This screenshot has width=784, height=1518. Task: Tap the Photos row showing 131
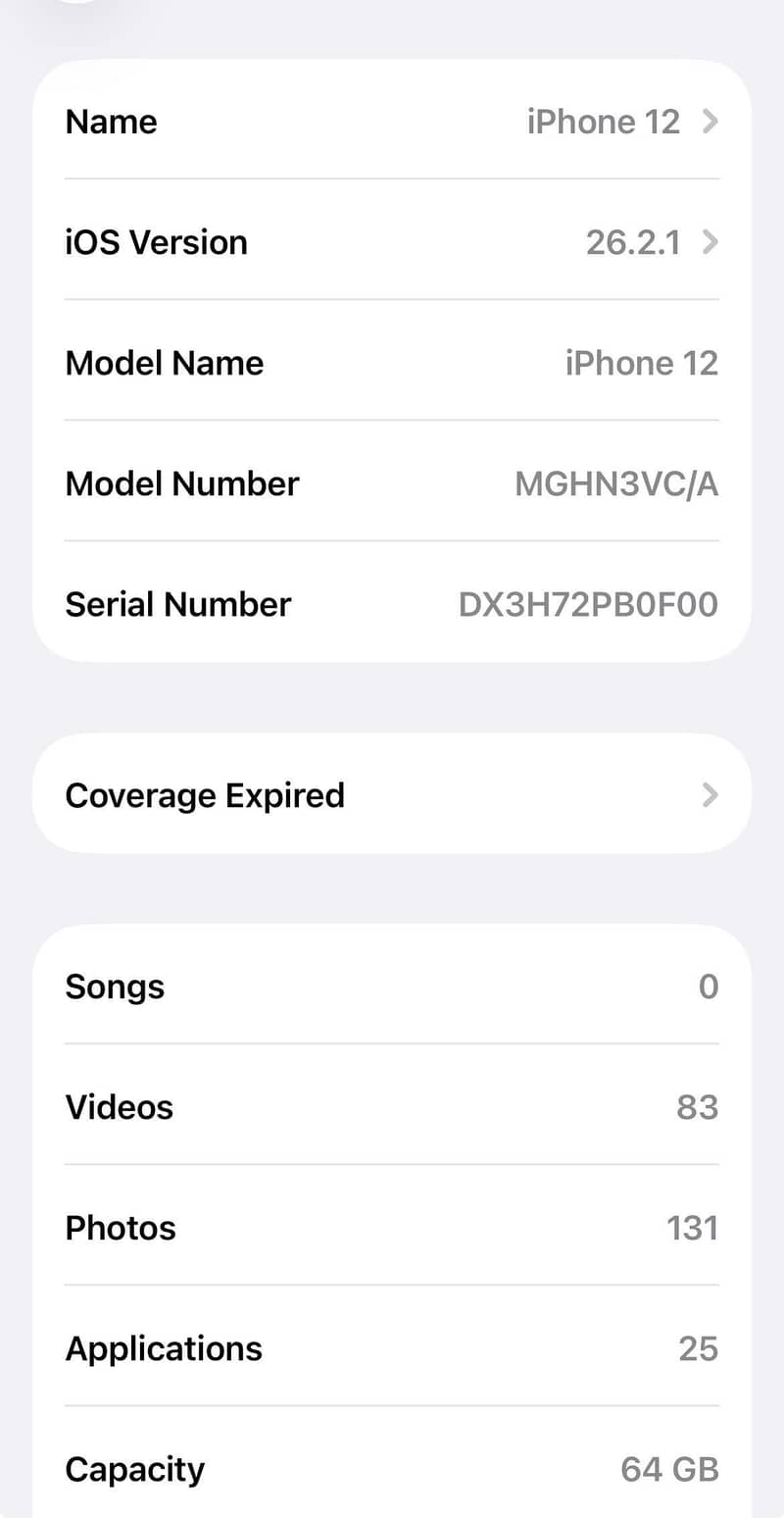[392, 1227]
